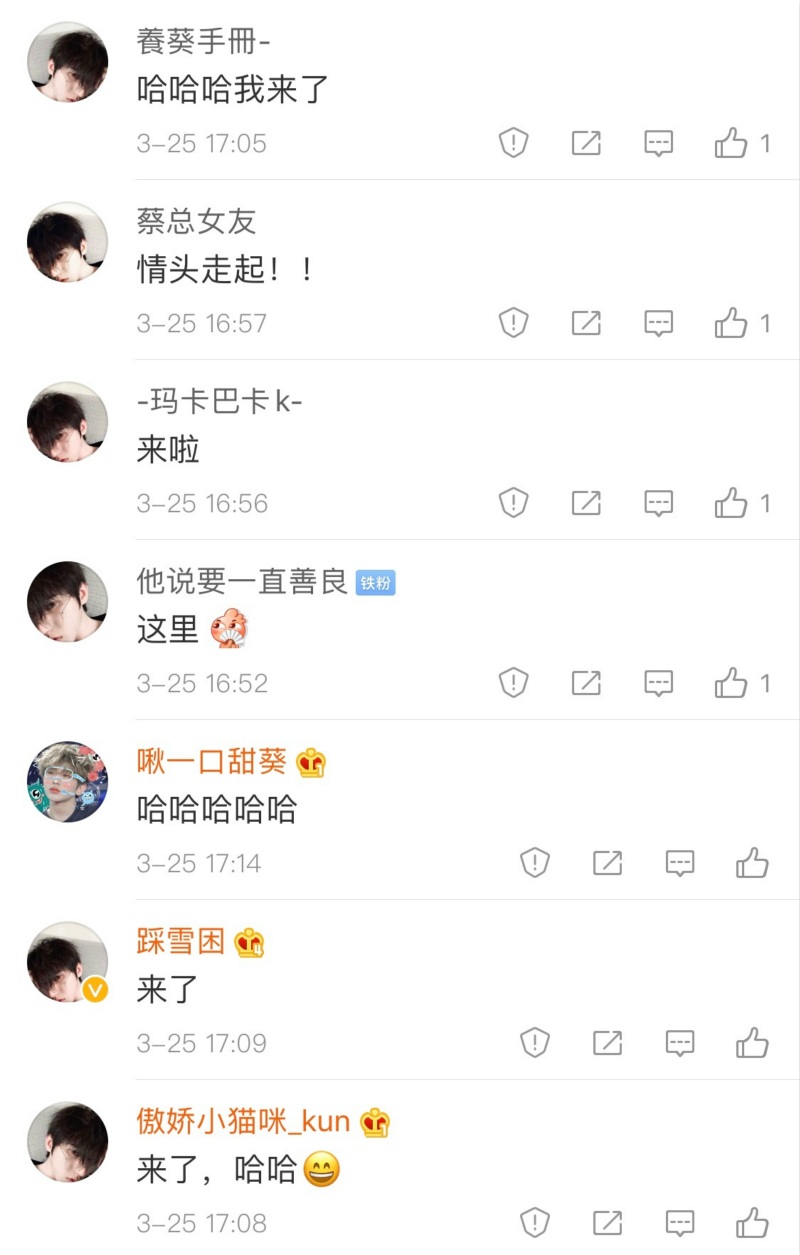
Task: Reply to the comment by 踩雪困
Action: coord(680,1043)
